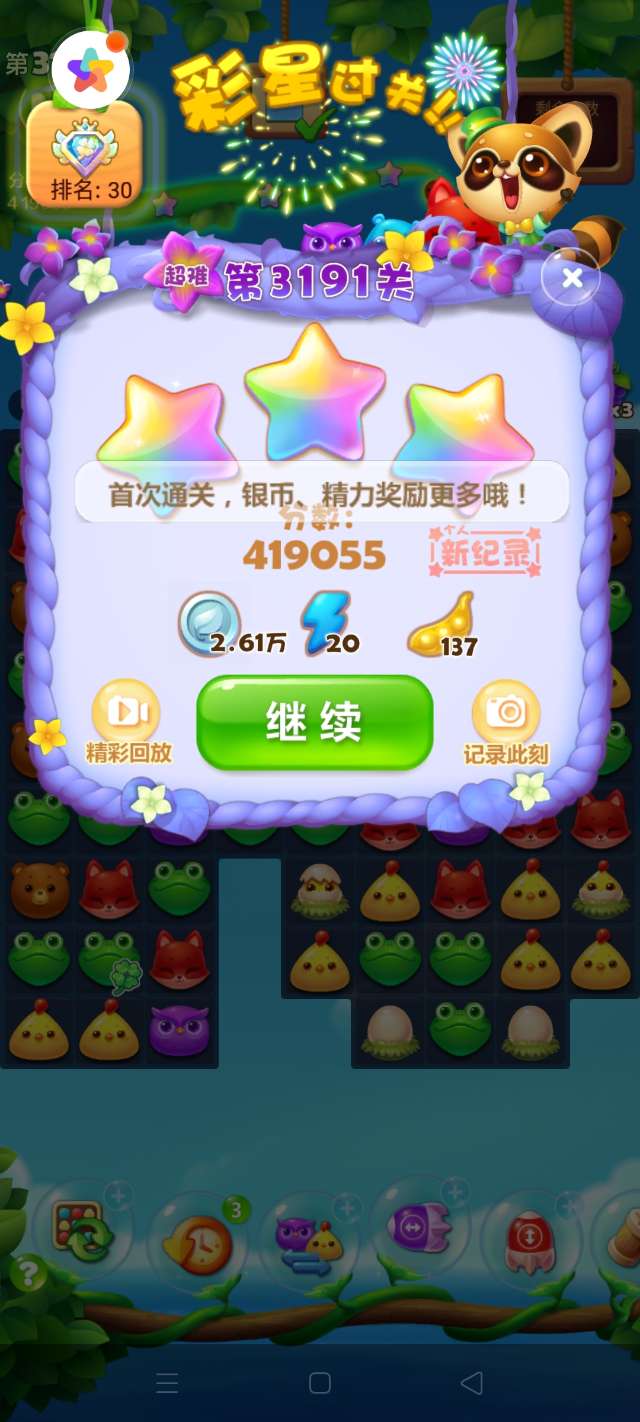
Task: Go back with system back button
Action: (x=471, y=1383)
